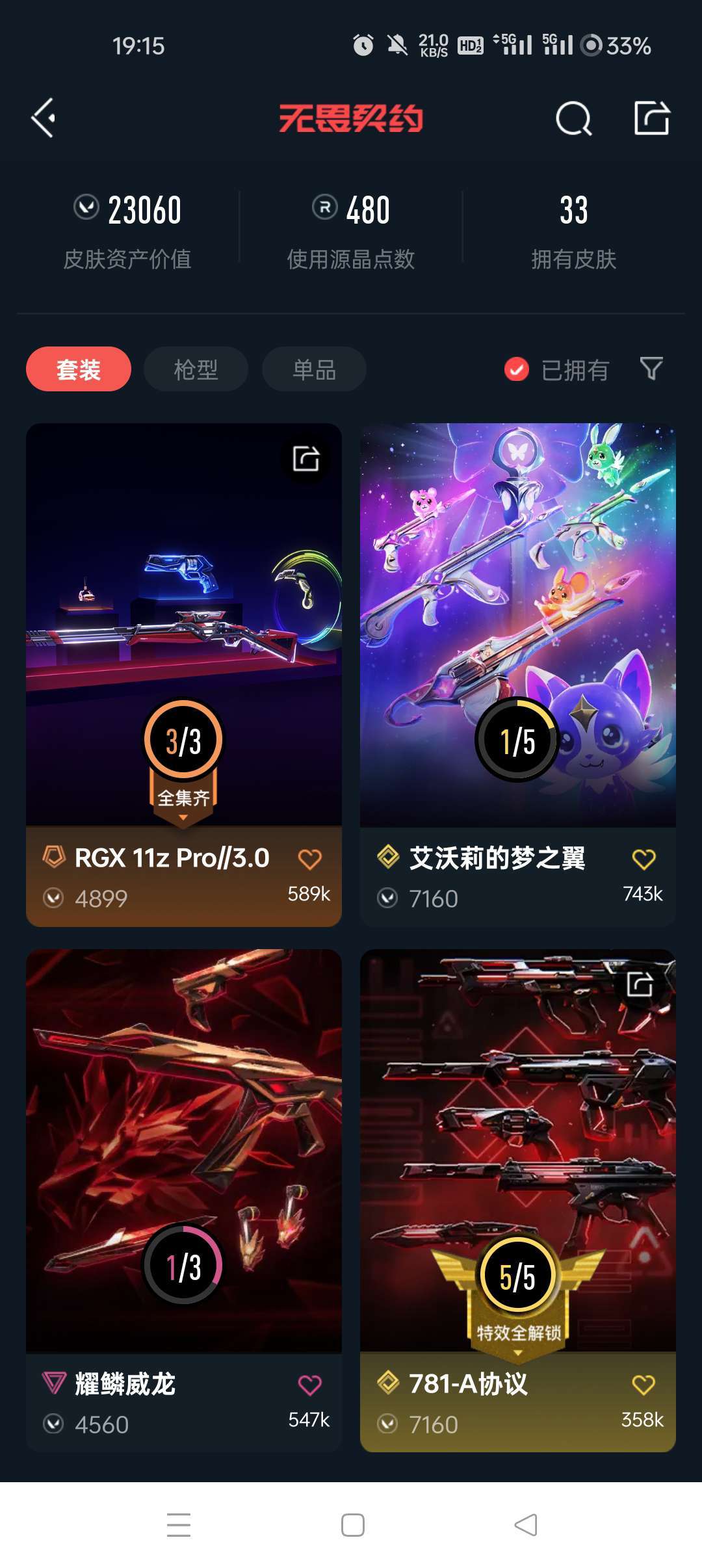Tap the radianite icon beside 480
The image size is (702, 1568).
324,209
